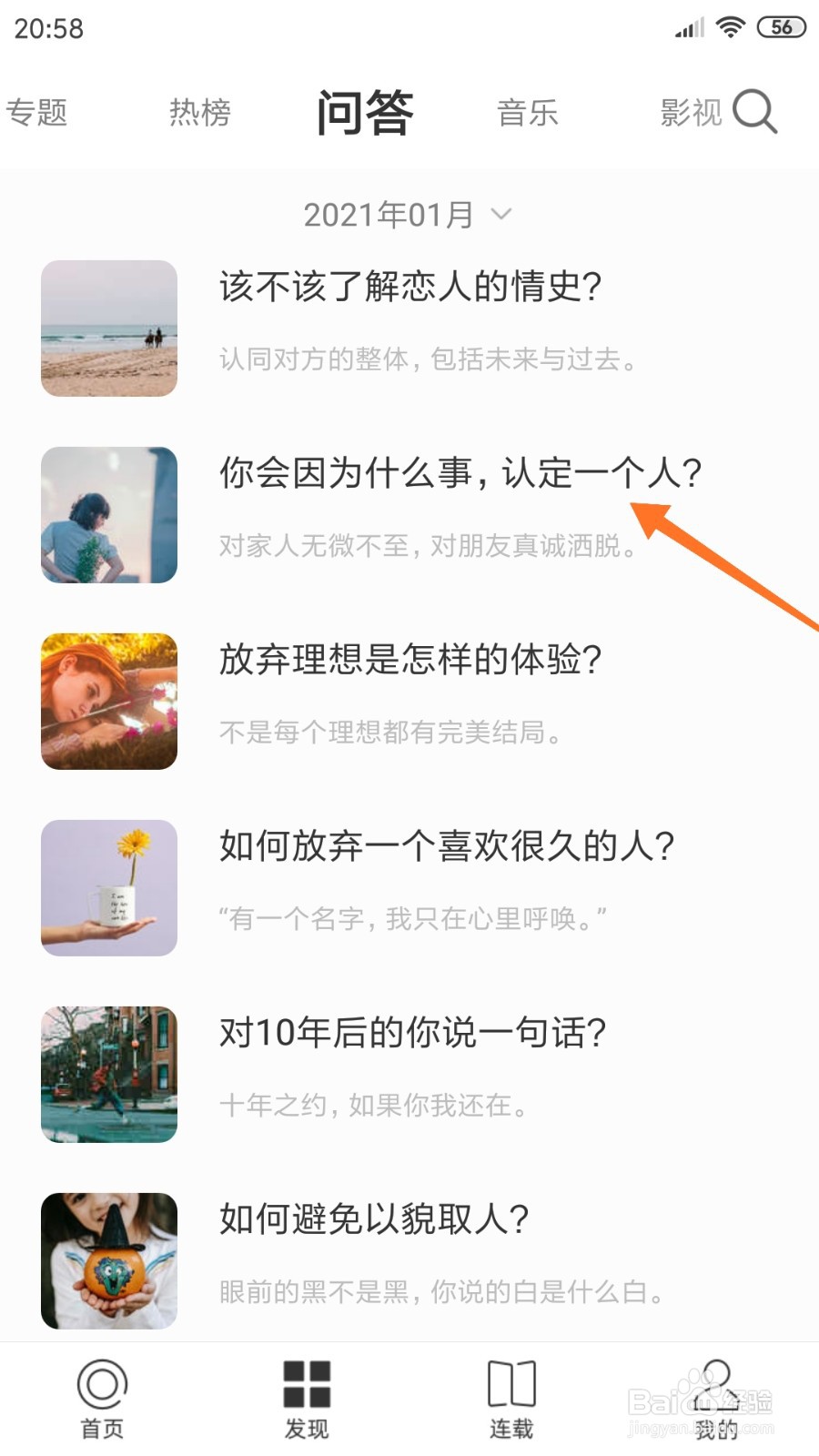The width and height of the screenshot is (819, 1456).
Task: Click the search magnifier icon
Action: pyautogui.click(x=755, y=111)
